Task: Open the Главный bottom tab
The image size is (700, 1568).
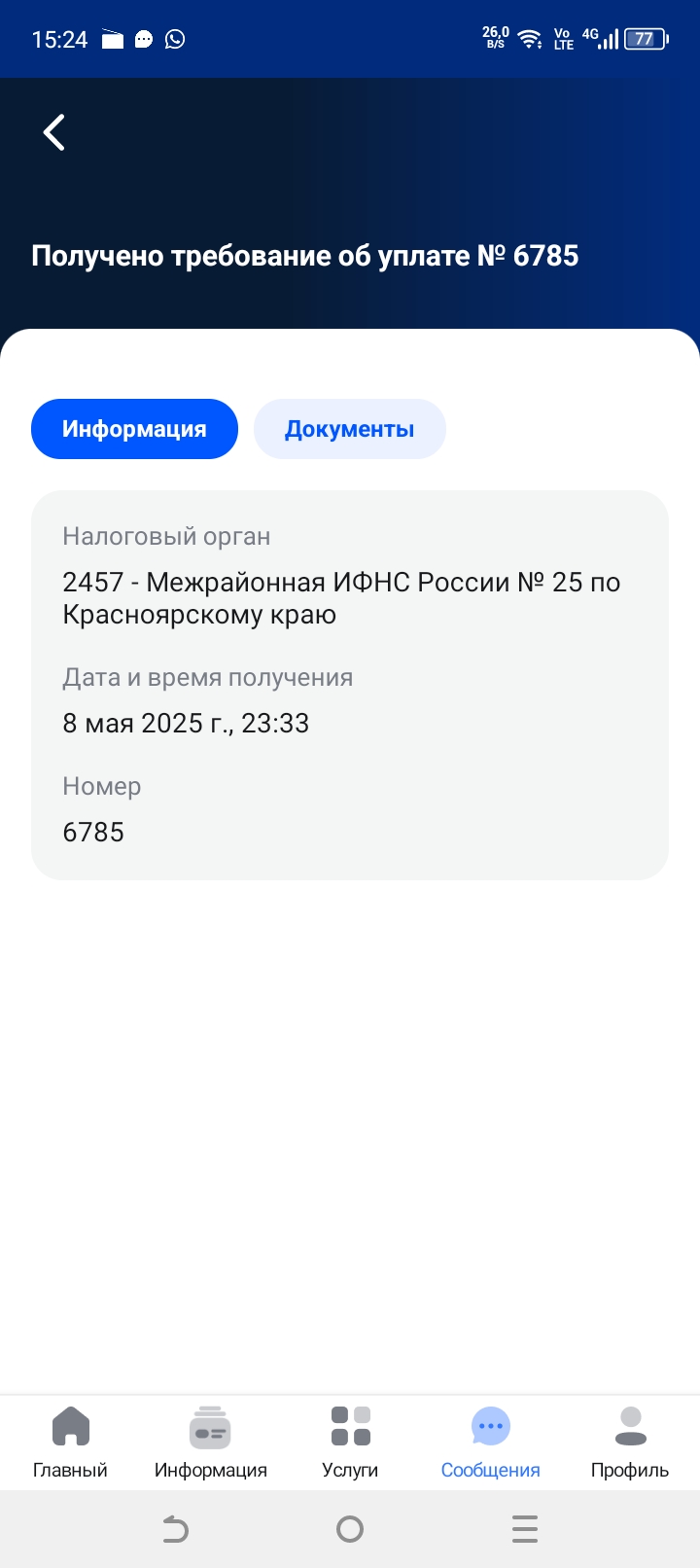Action: coord(70,1443)
